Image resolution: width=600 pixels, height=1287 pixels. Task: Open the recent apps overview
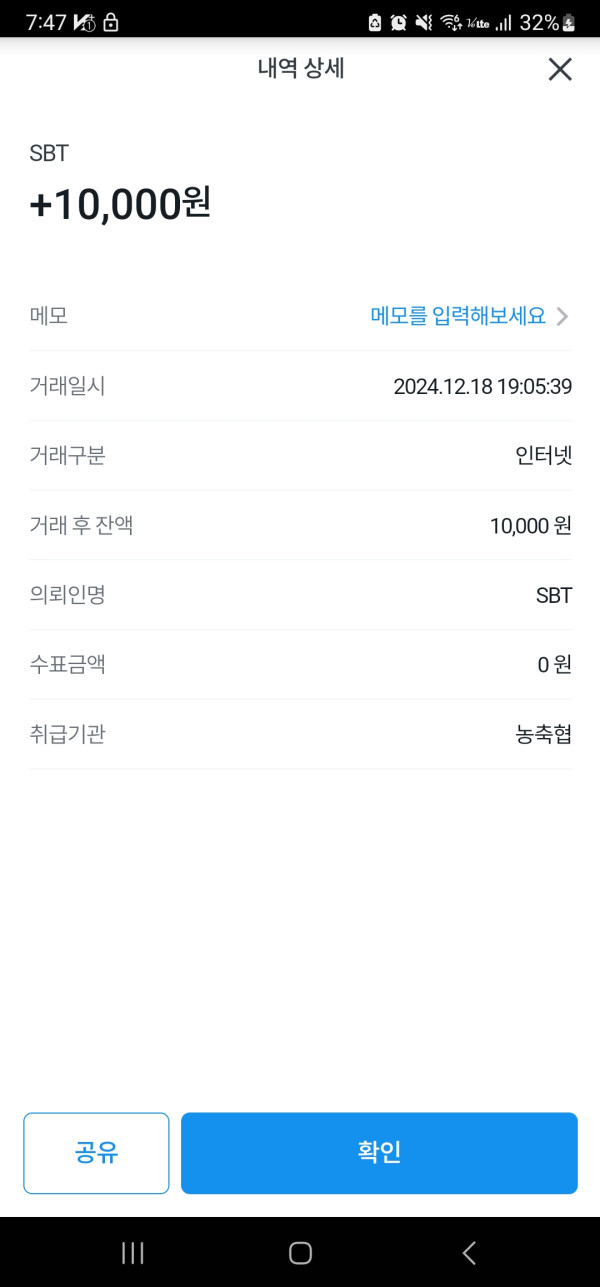tap(132, 1252)
